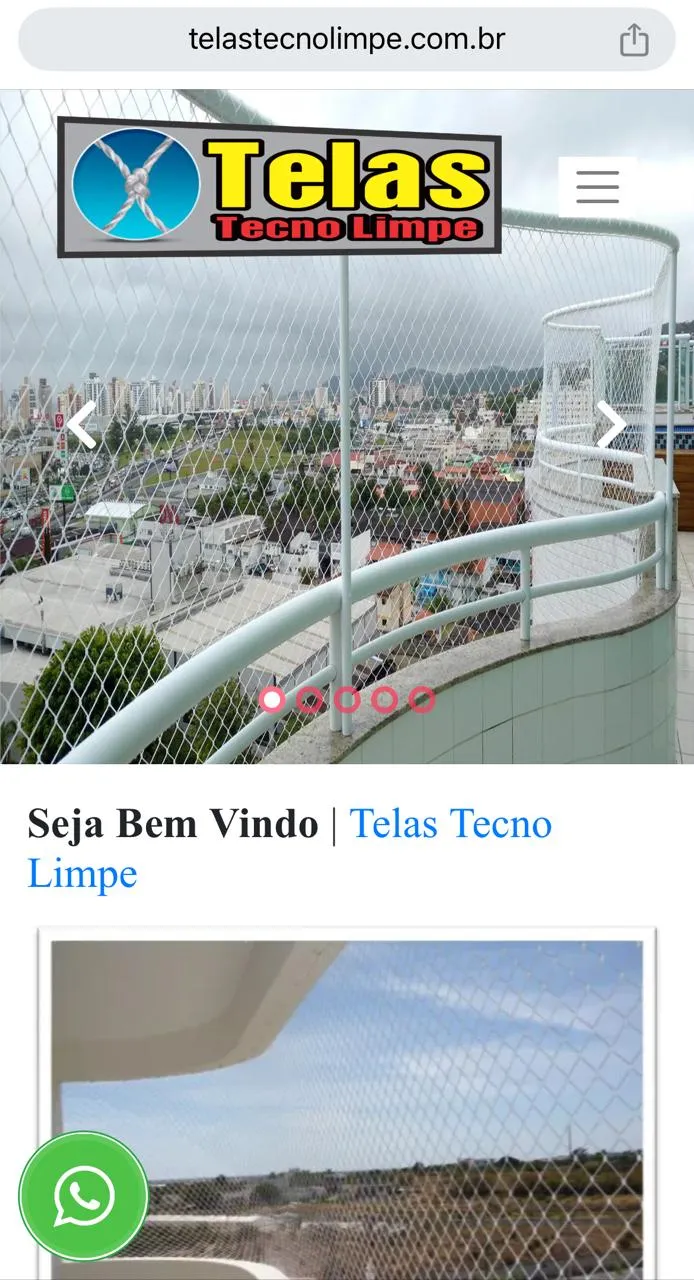Go to the fourth carousel slide dot
Image resolution: width=694 pixels, height=1280 pixels.
click(x=384, y=699)
